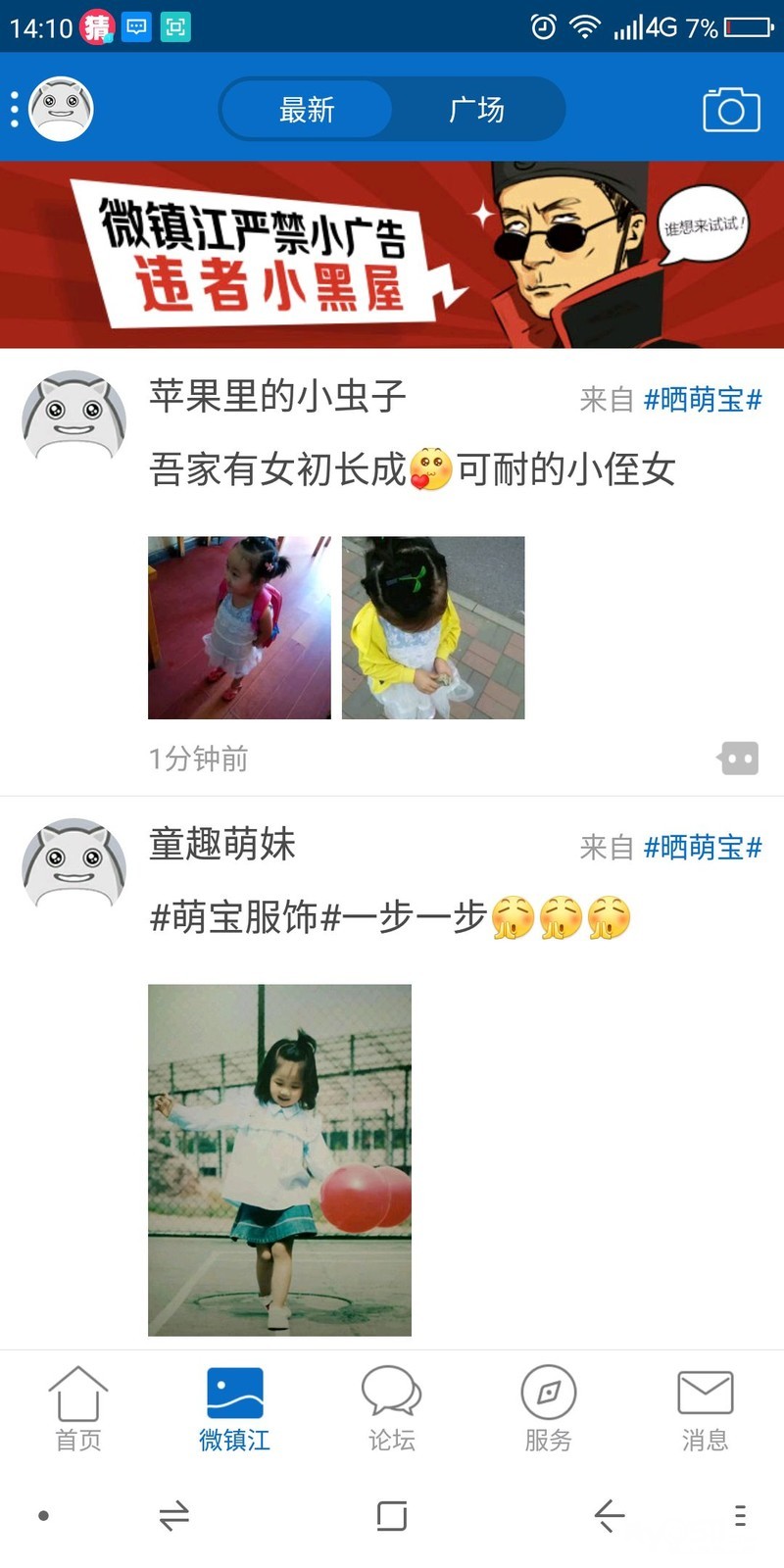Open the 消息 tab
The width and height of the screenshot is (784, 1568).
click(705, 1408)
